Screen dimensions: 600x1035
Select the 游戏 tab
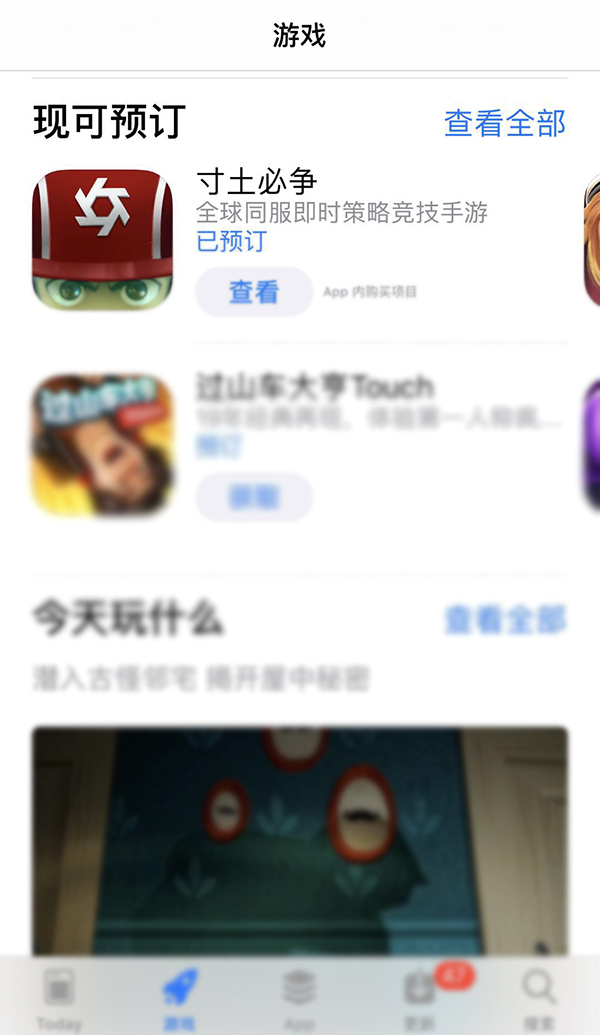(180, 998)
